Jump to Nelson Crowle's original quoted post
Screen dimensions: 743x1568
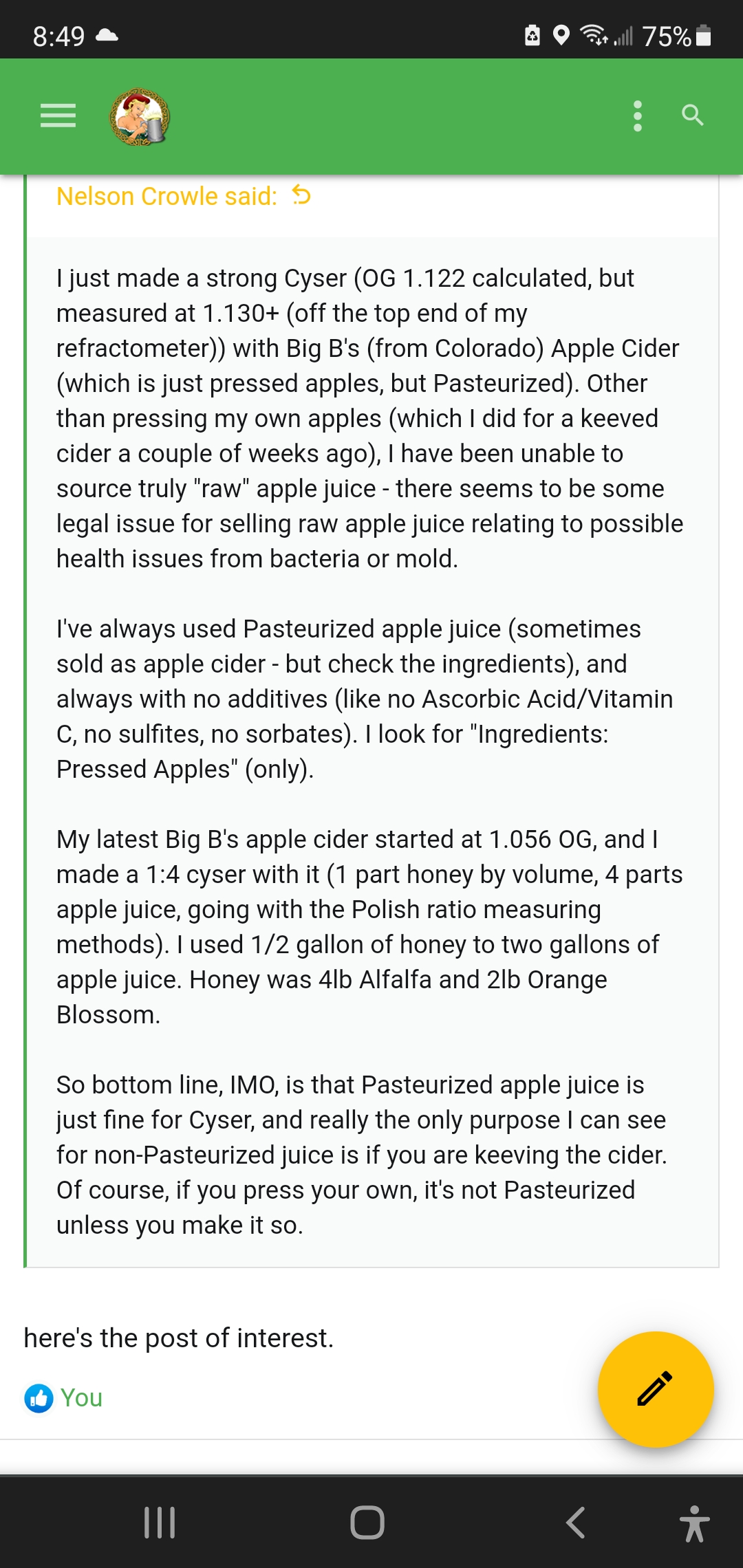click(x=301, y=195)
